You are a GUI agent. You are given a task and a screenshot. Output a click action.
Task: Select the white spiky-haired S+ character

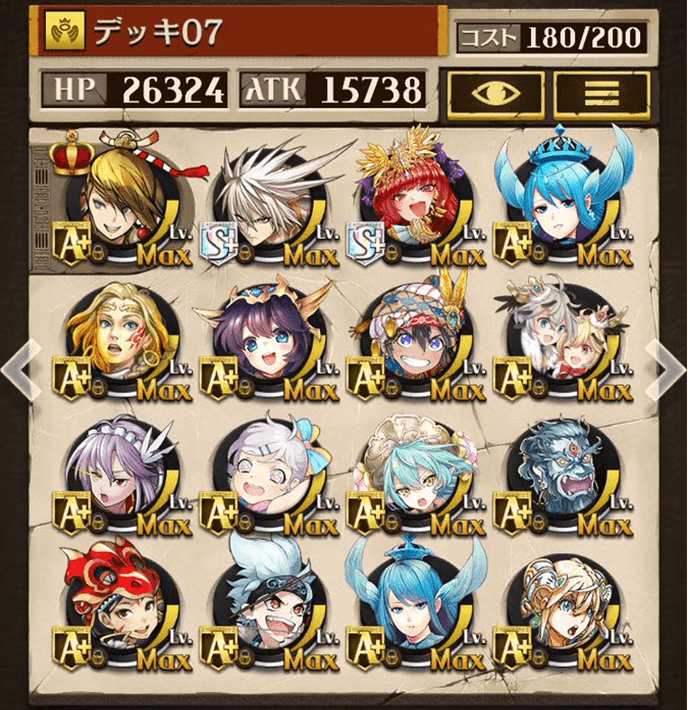coord(266,200)
